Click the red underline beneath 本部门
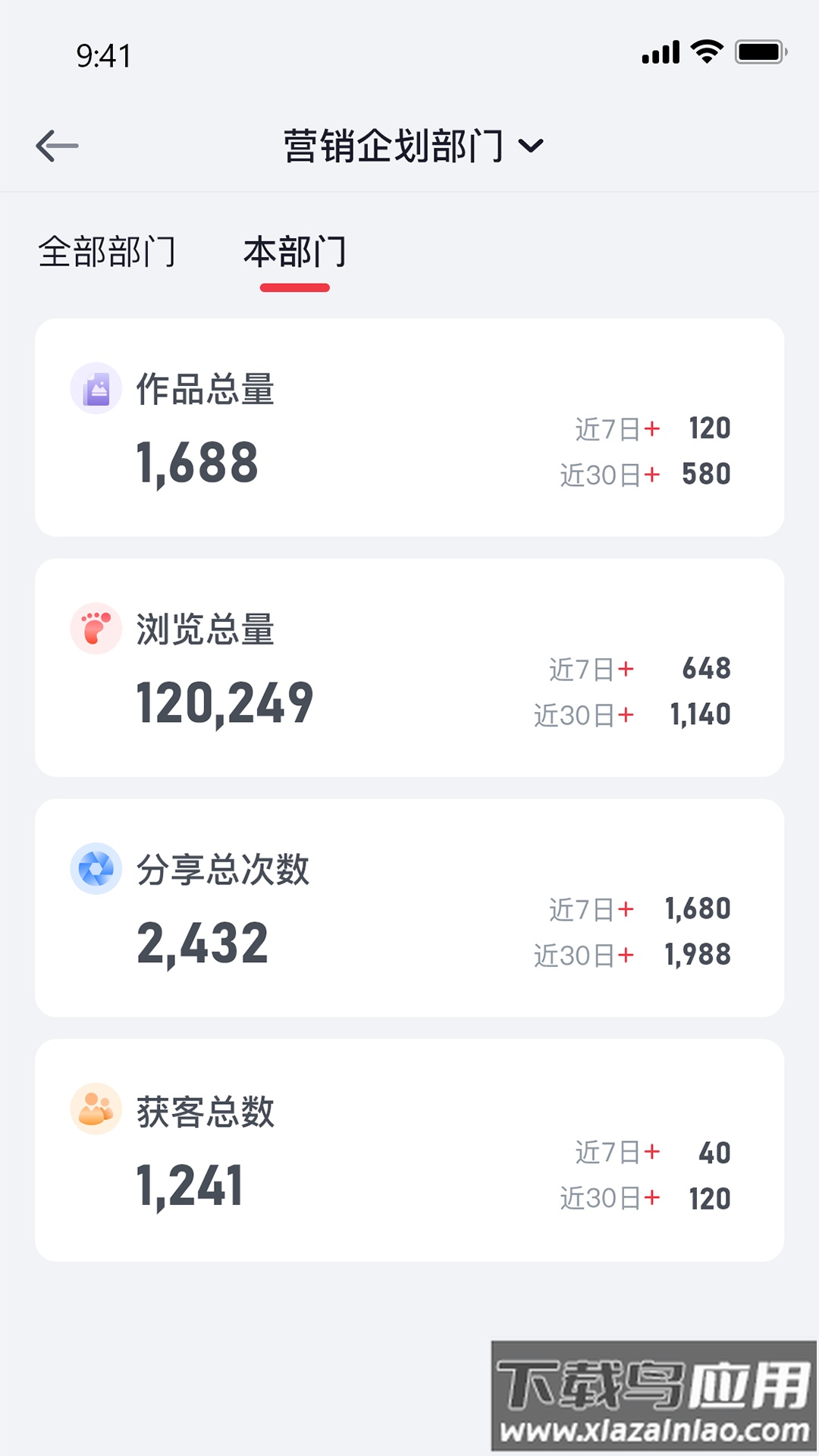The image size is (819, 1456). [x=295, y=286]
